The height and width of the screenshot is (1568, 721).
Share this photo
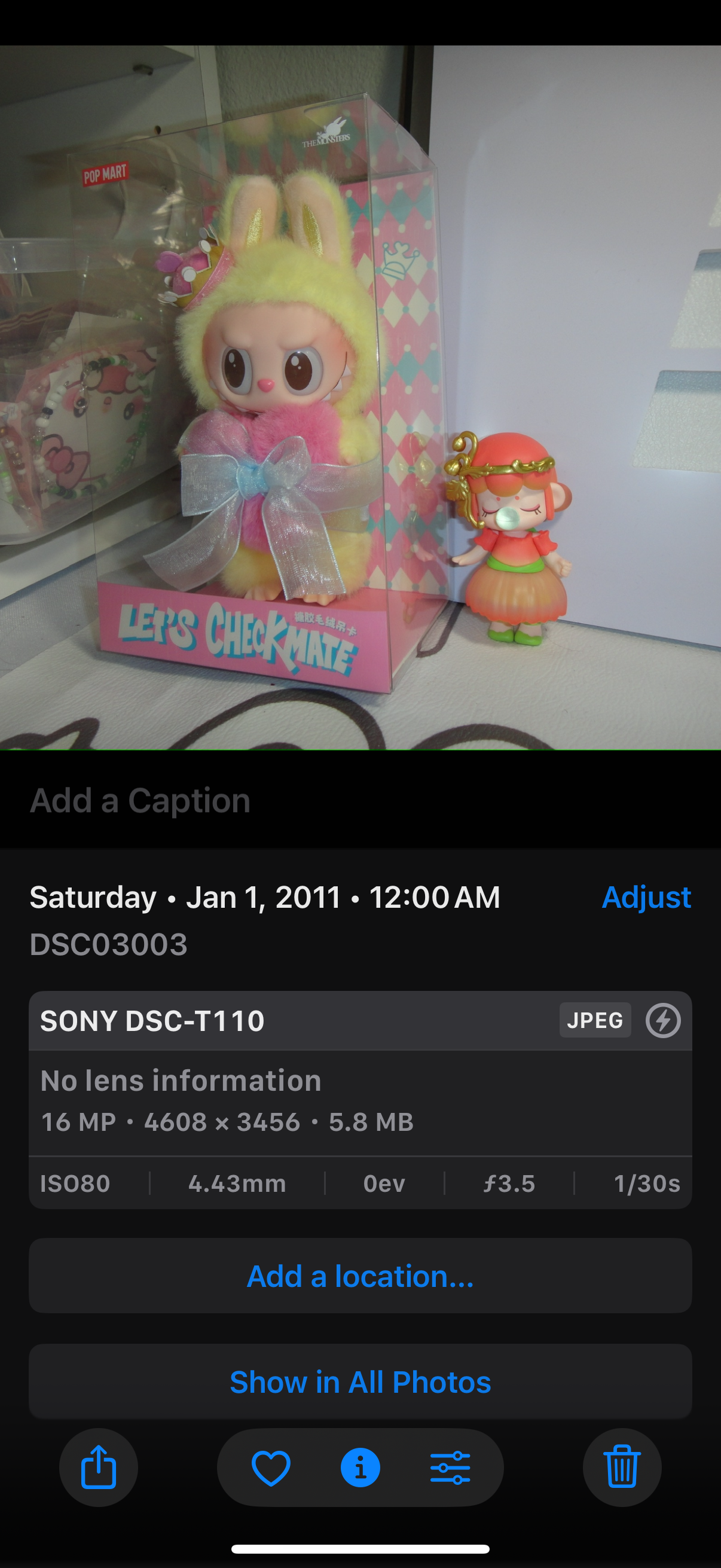coord(98,1467)
